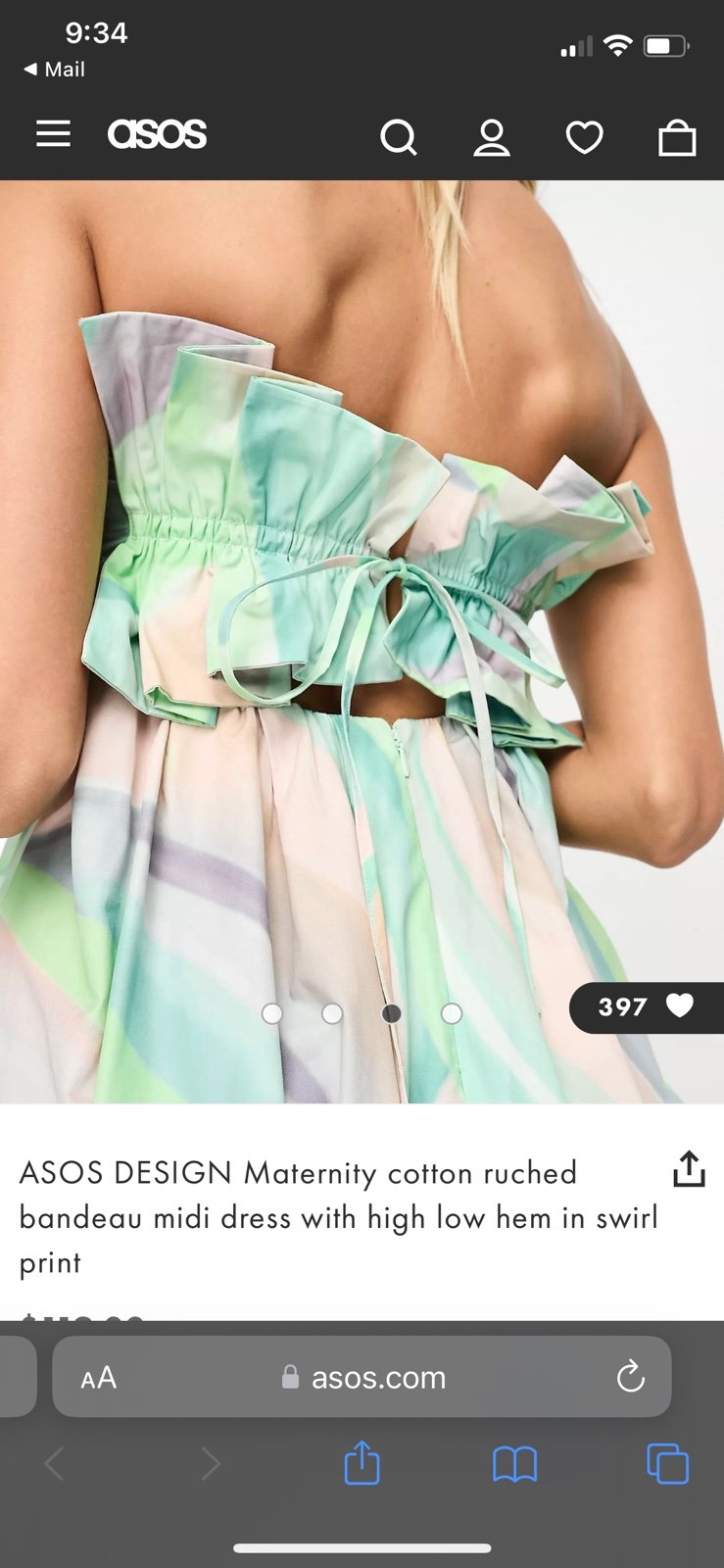Go to the ASOS homepage logo
Screen dimensions: 724x1568
157,134
